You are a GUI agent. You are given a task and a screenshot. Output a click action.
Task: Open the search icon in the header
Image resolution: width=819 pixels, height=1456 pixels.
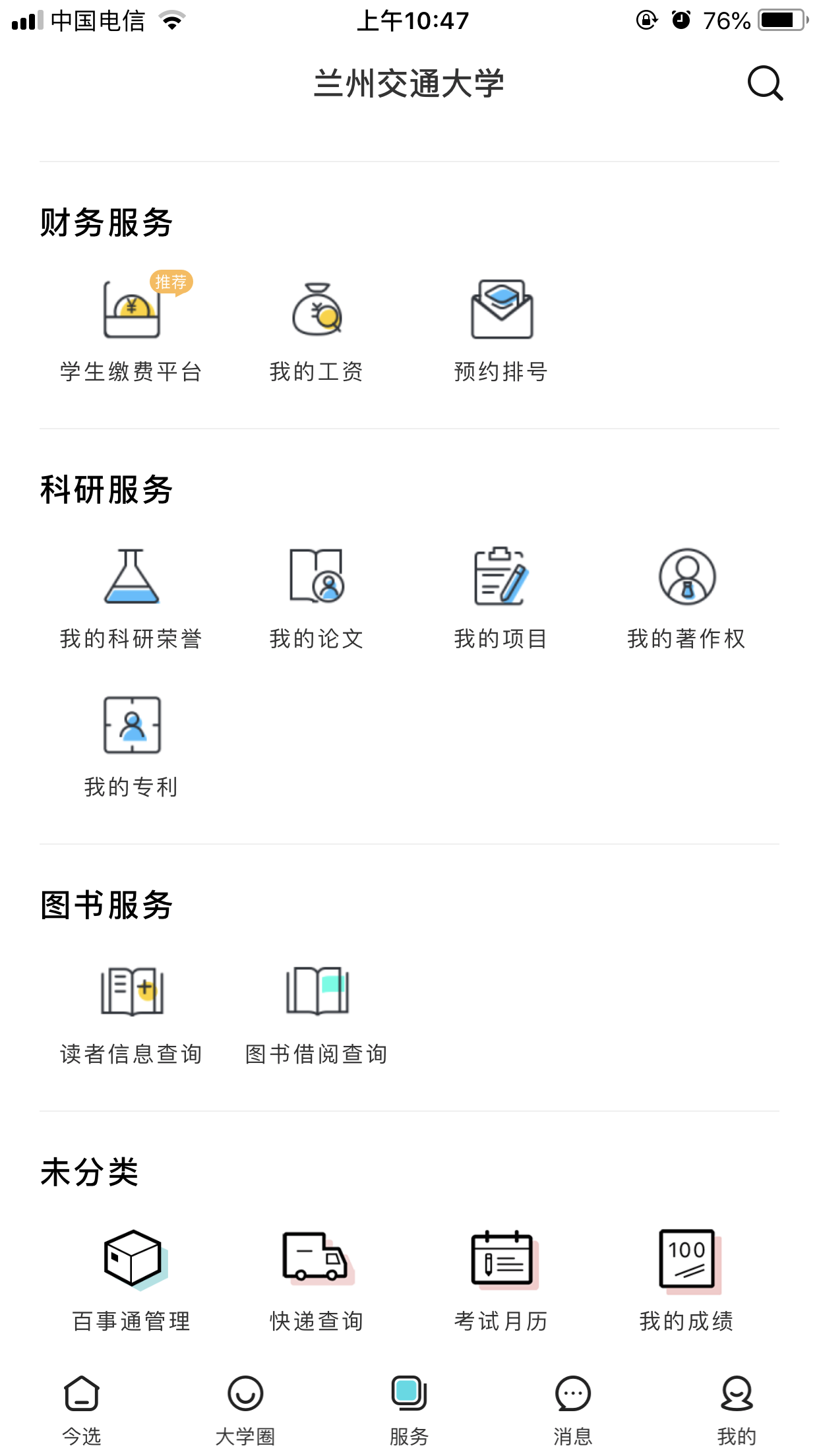pyautogui.click(x=765, y=83)
